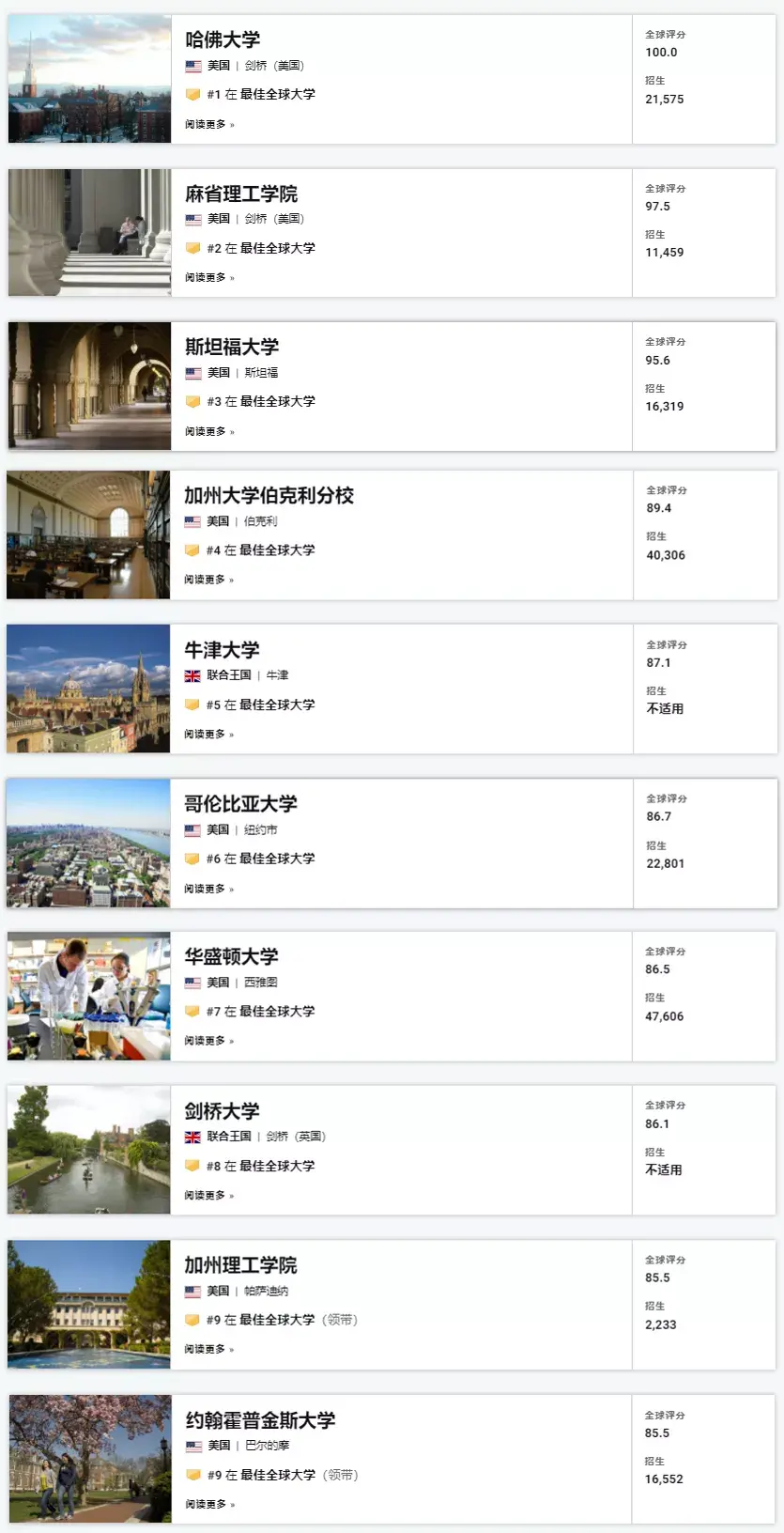Open the 牛津大学 skyline photo
Image resolution: width=784 pixels, height=1533 pixels.
pos(89,689)
